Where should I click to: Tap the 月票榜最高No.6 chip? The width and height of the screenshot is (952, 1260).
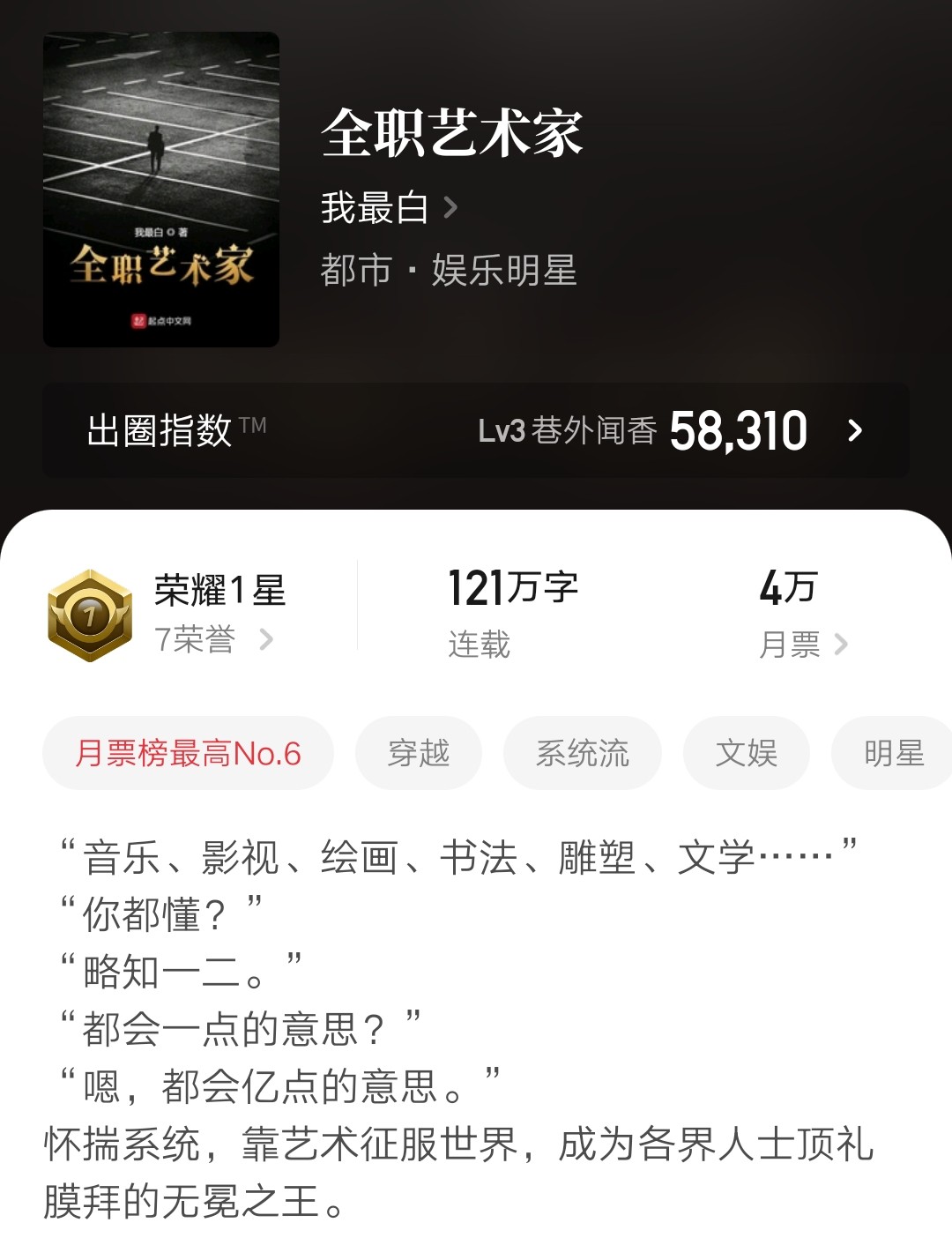188,753
